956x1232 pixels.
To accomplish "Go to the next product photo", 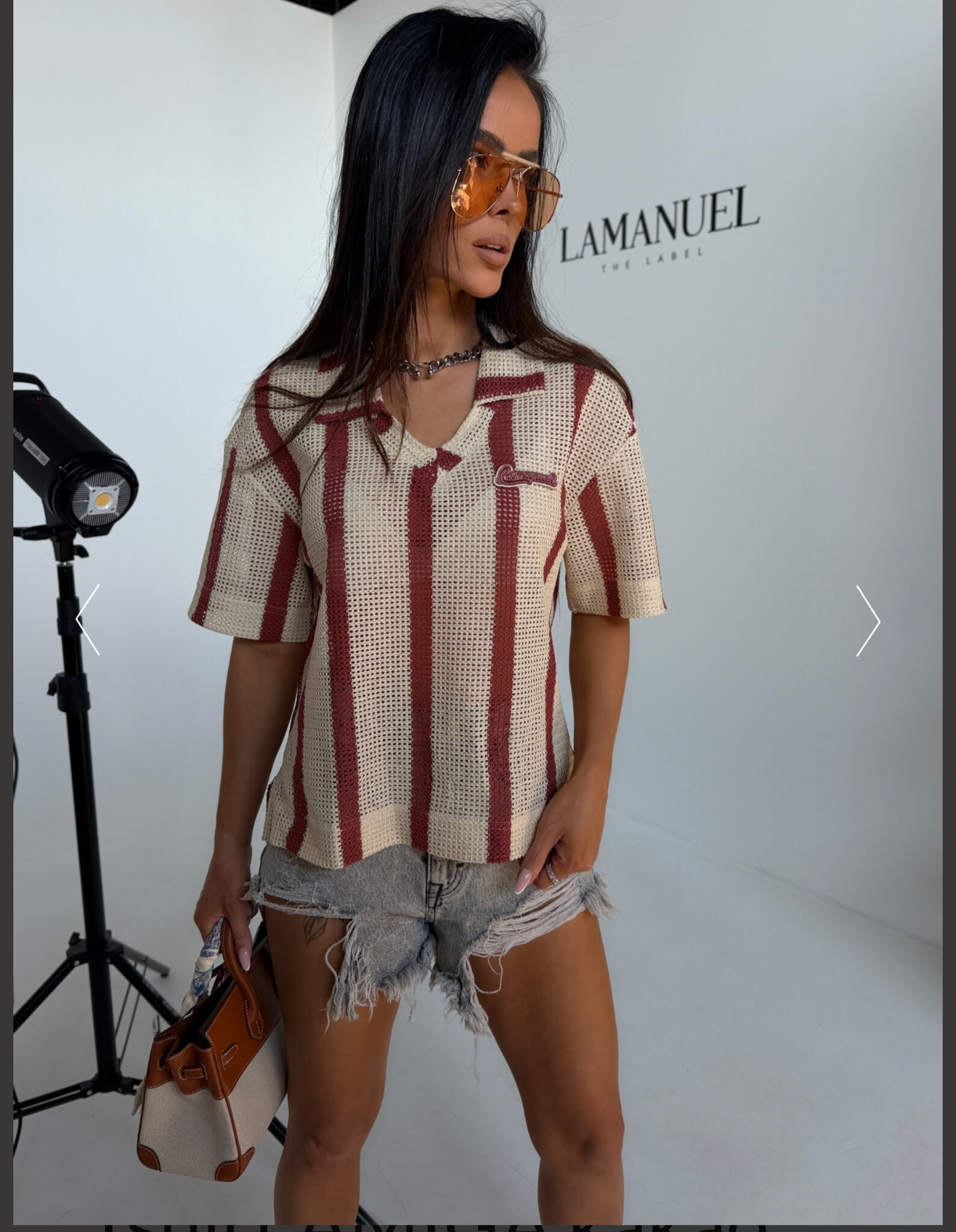I will coord(867,621).
